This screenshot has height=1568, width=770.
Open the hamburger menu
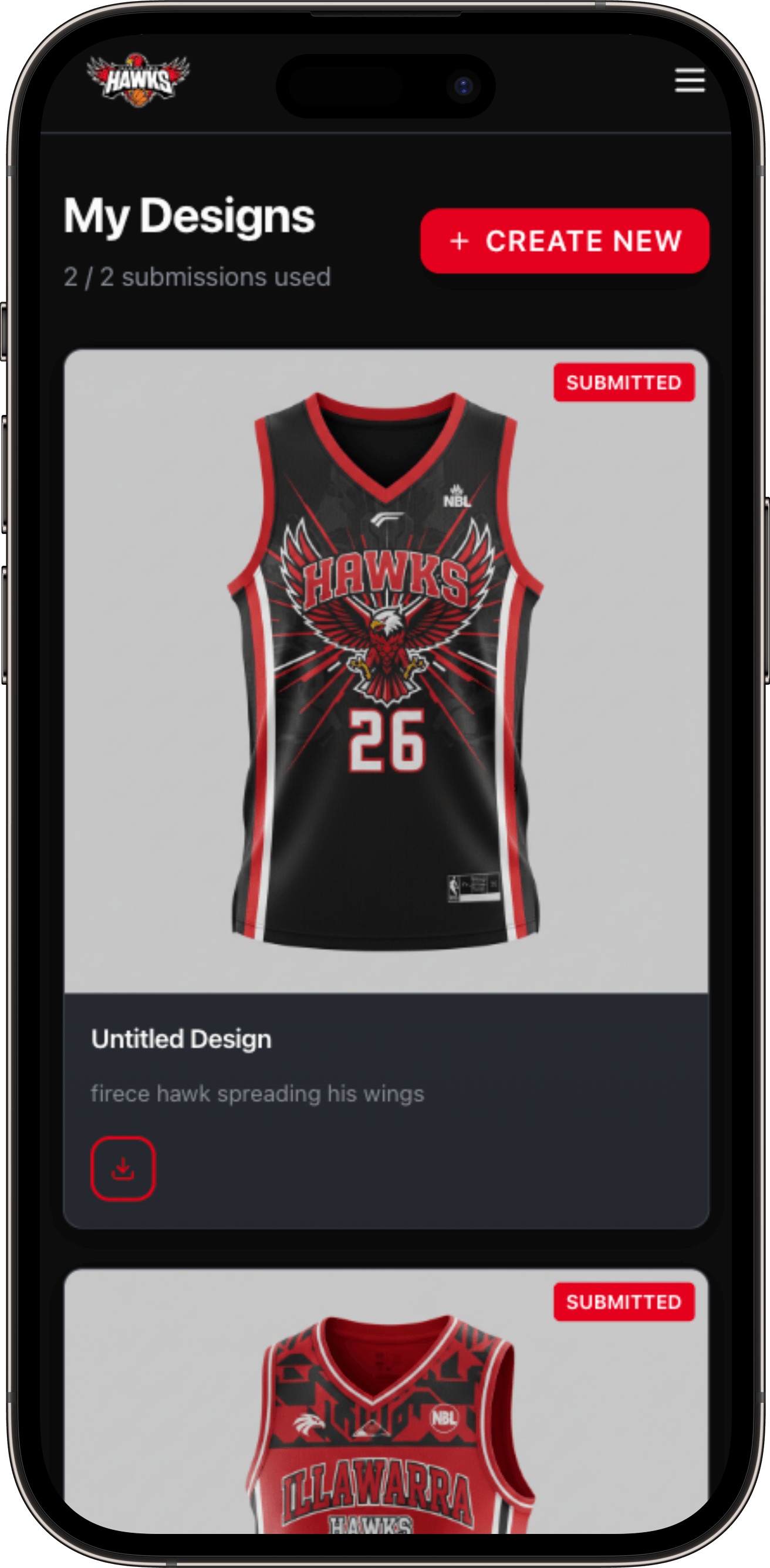click(689, 81)
